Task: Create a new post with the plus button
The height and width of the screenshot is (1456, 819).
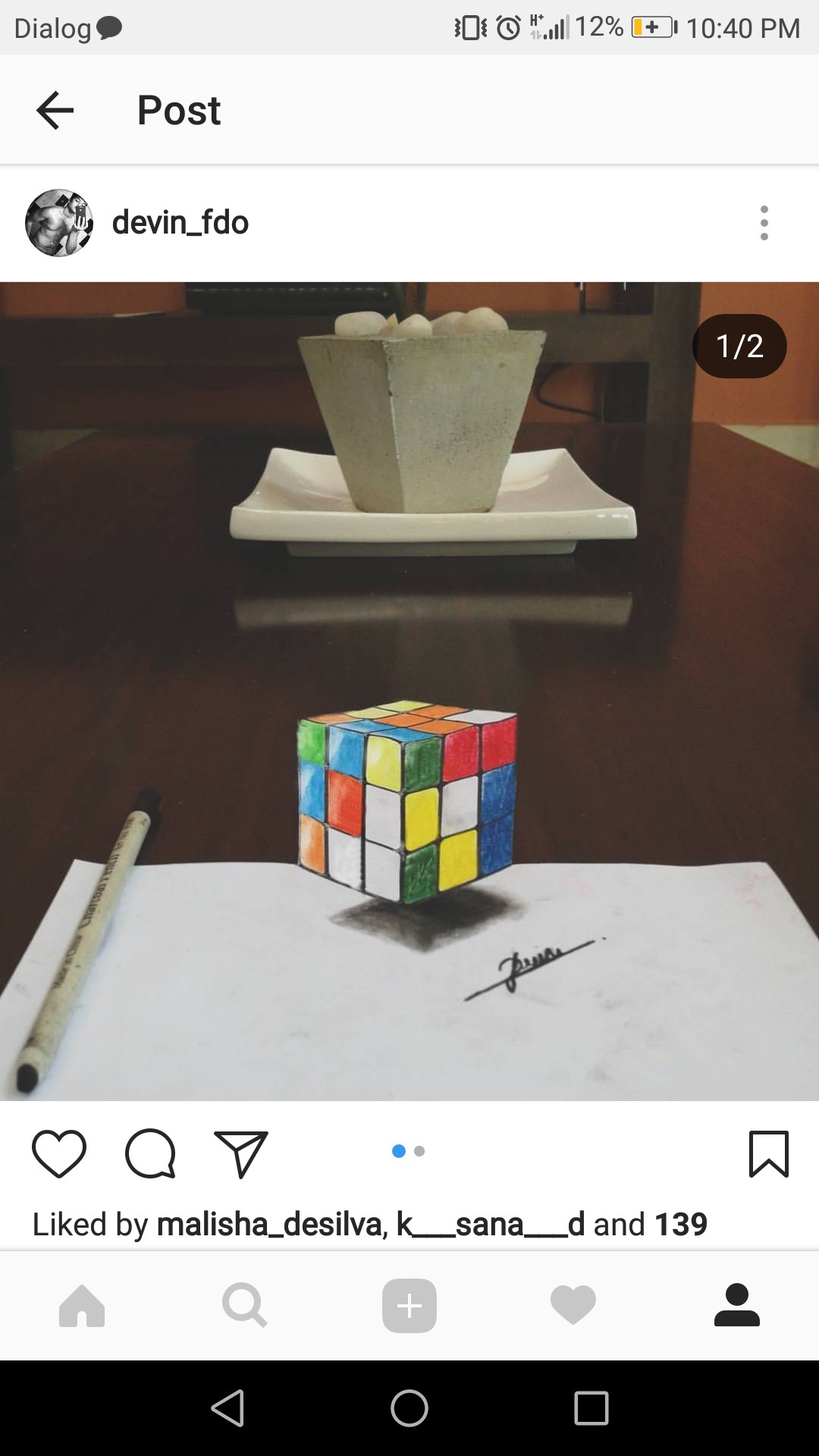Action: coord(409,1306)
